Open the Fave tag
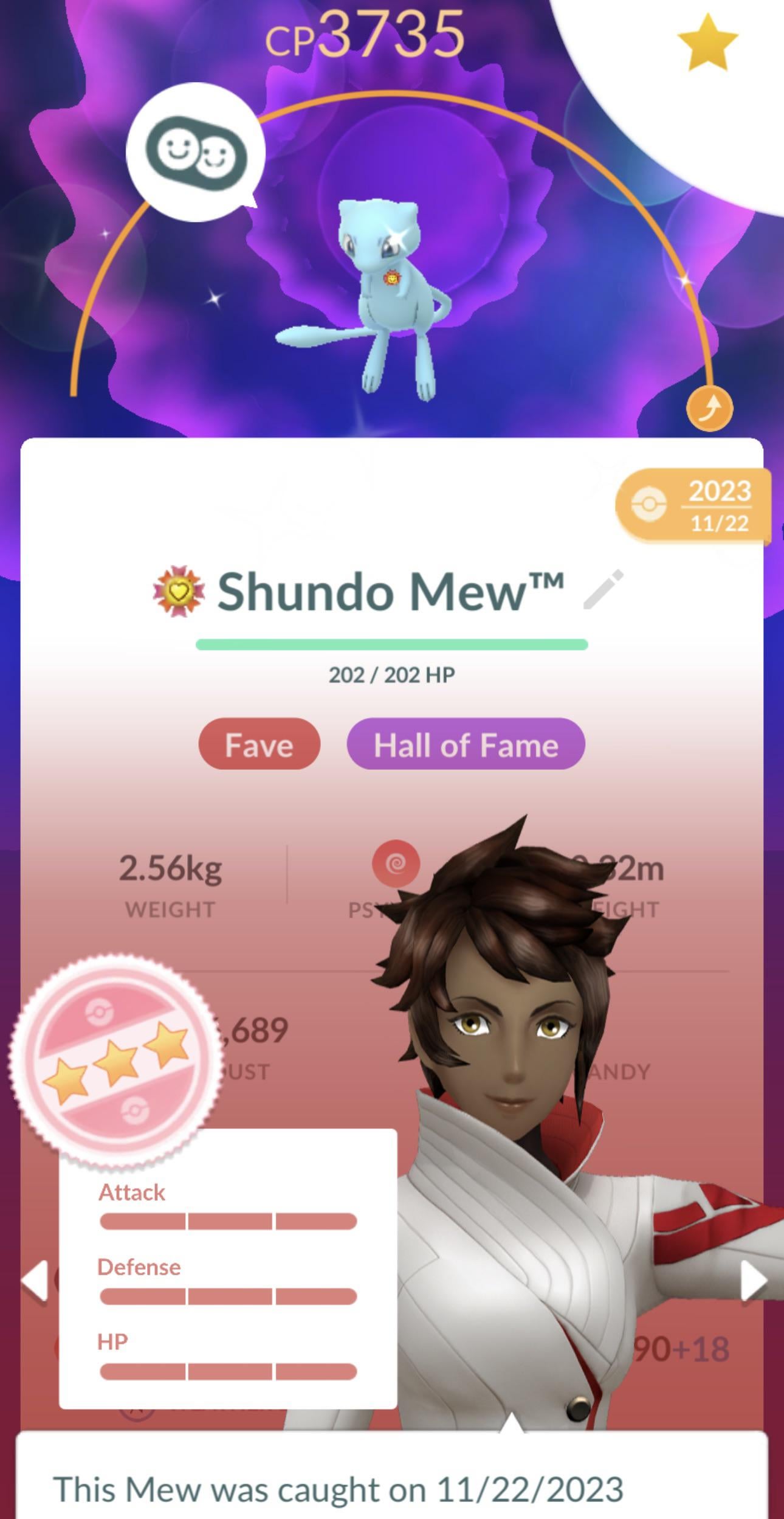The image size is (784, 1519). tap(260, 744)
